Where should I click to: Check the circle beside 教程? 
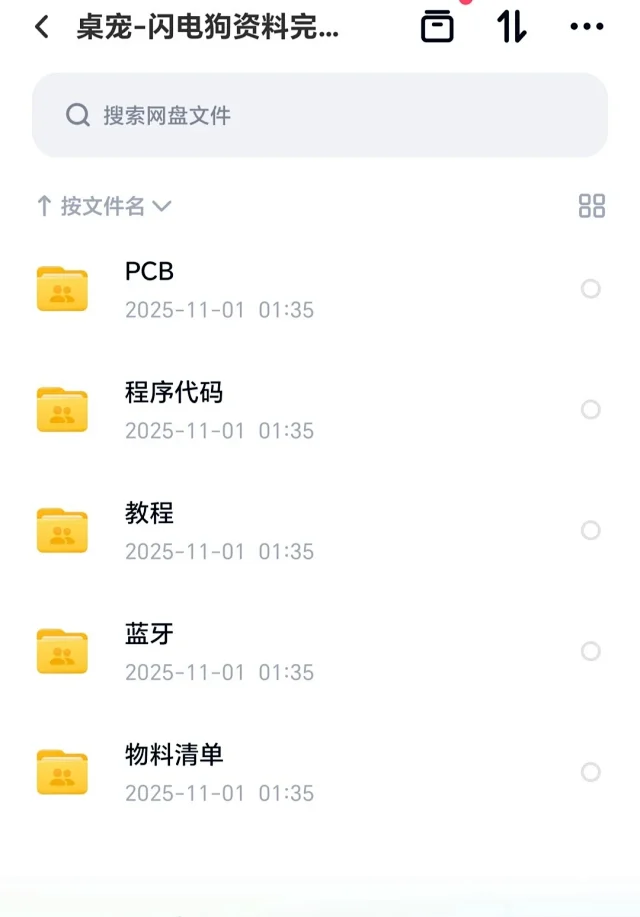591,531
